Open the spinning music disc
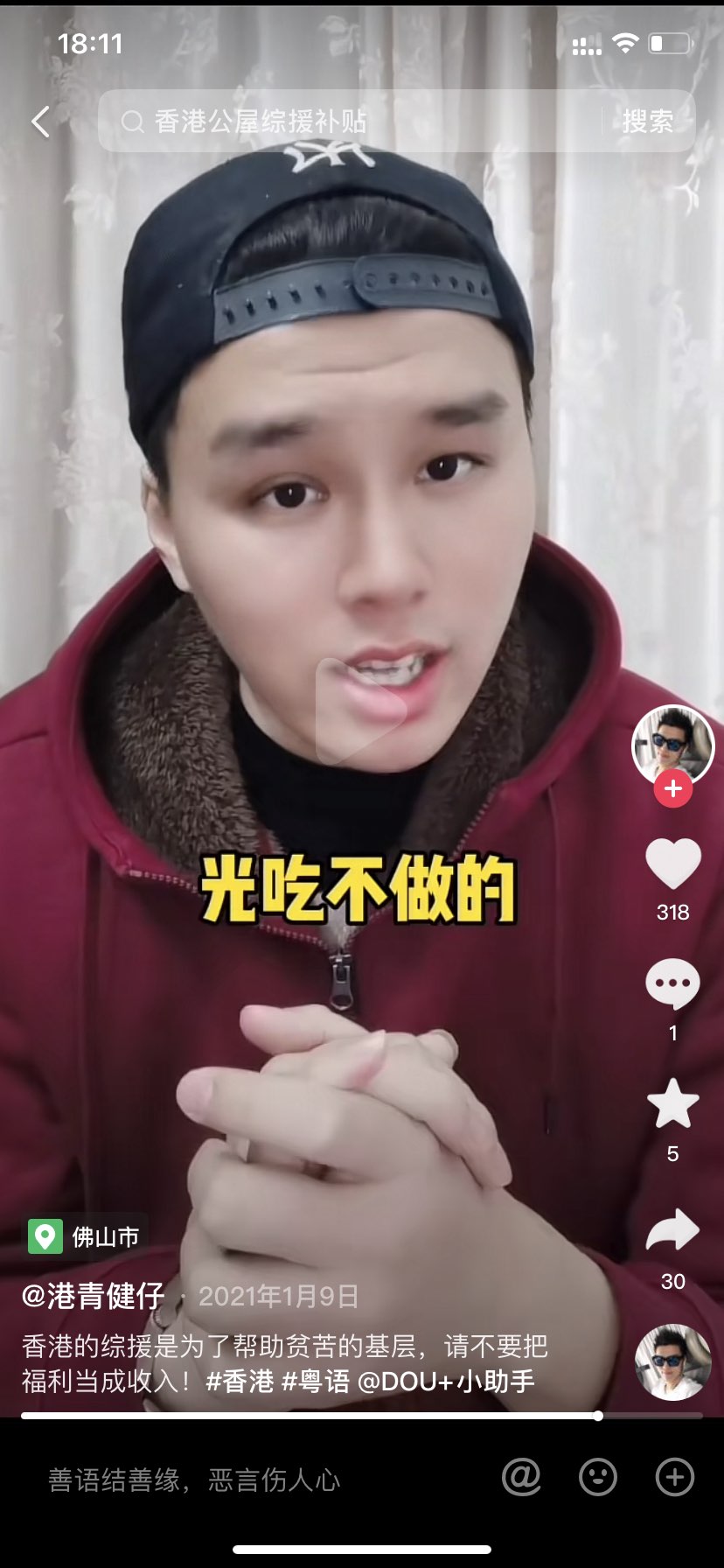This screenshot has width=724, height=1568. point(672,1361)
